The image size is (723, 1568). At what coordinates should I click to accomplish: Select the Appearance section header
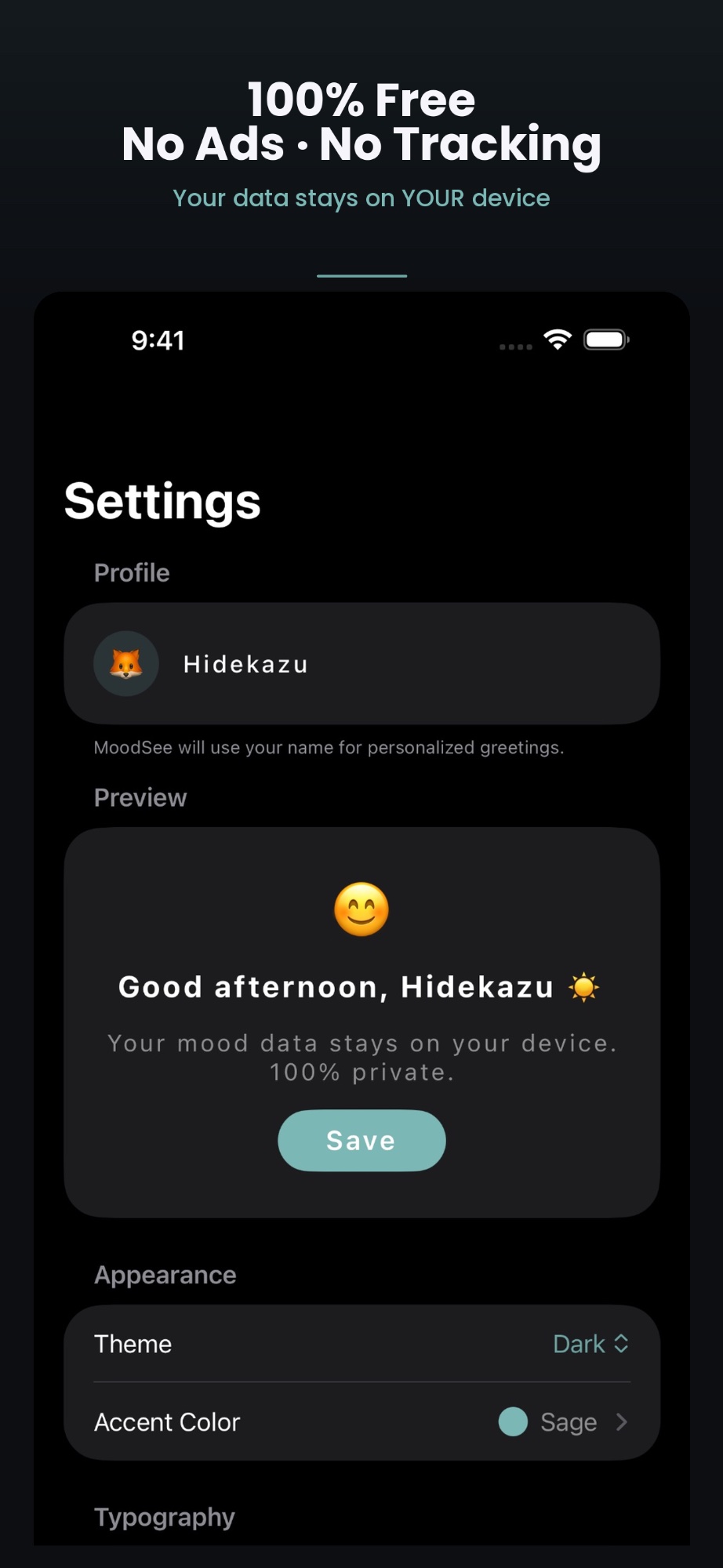click(x=165, y=1274)
